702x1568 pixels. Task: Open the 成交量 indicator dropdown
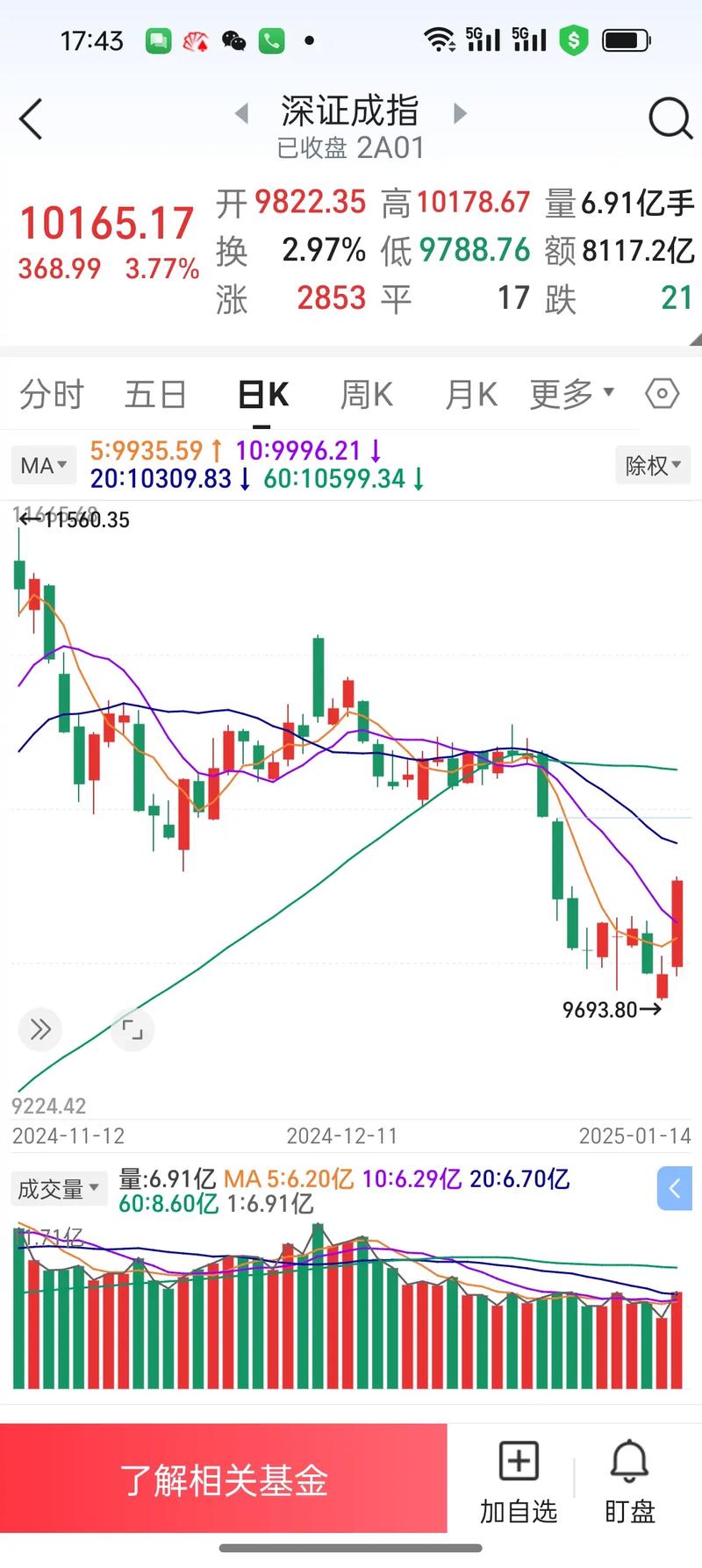pos(58,1189)
